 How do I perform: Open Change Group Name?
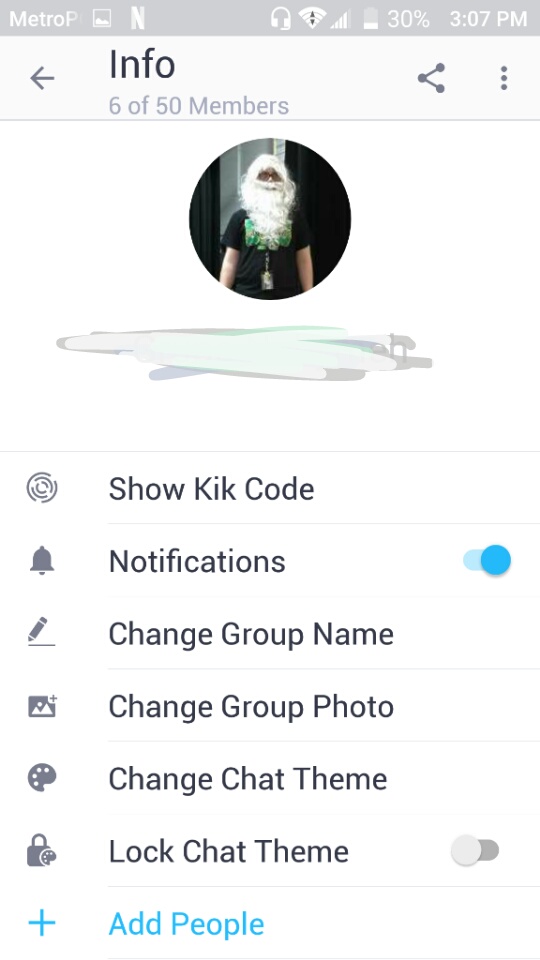click(x=270, y=633)
